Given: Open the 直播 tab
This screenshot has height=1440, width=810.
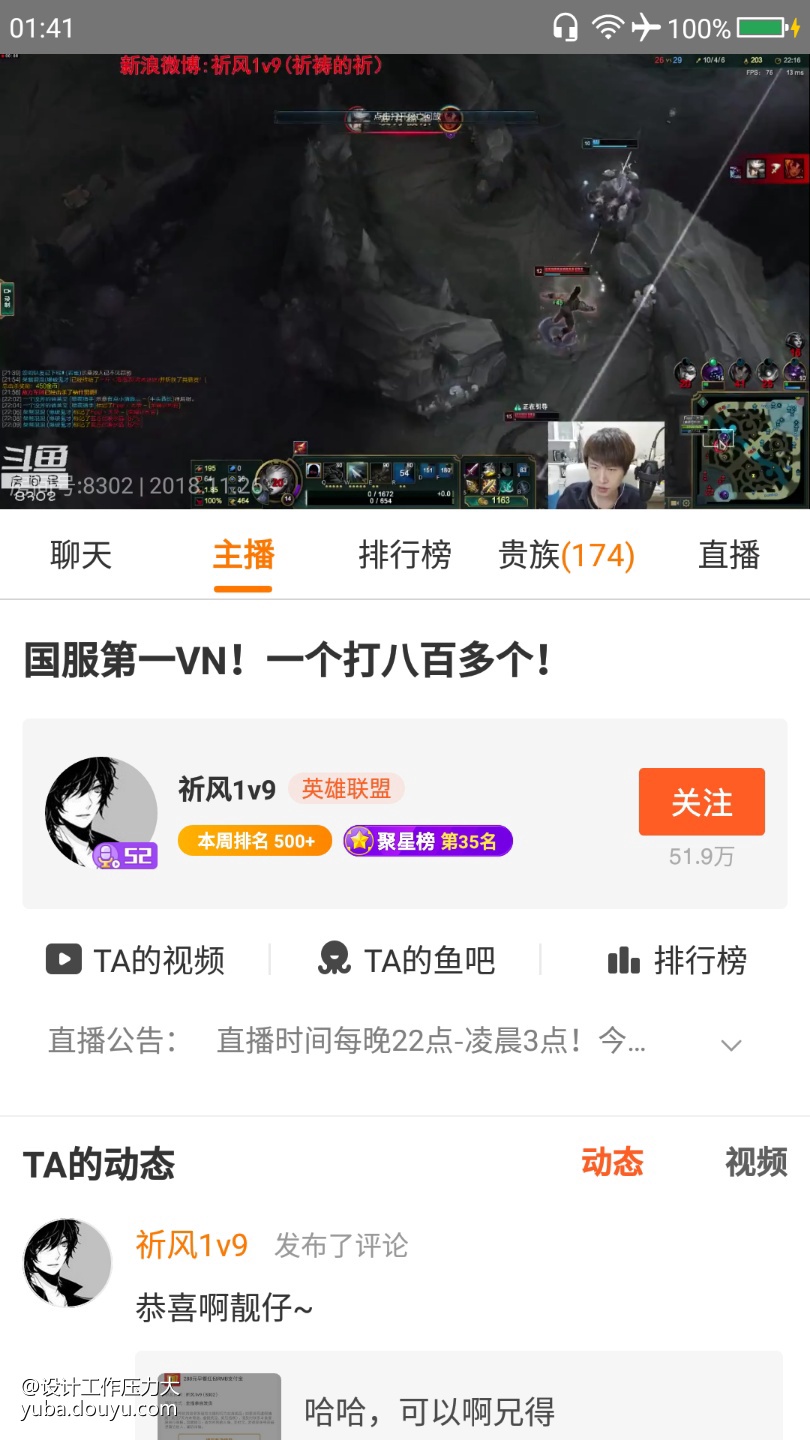Looking at the screenshot, I should [x=729, y=555].
